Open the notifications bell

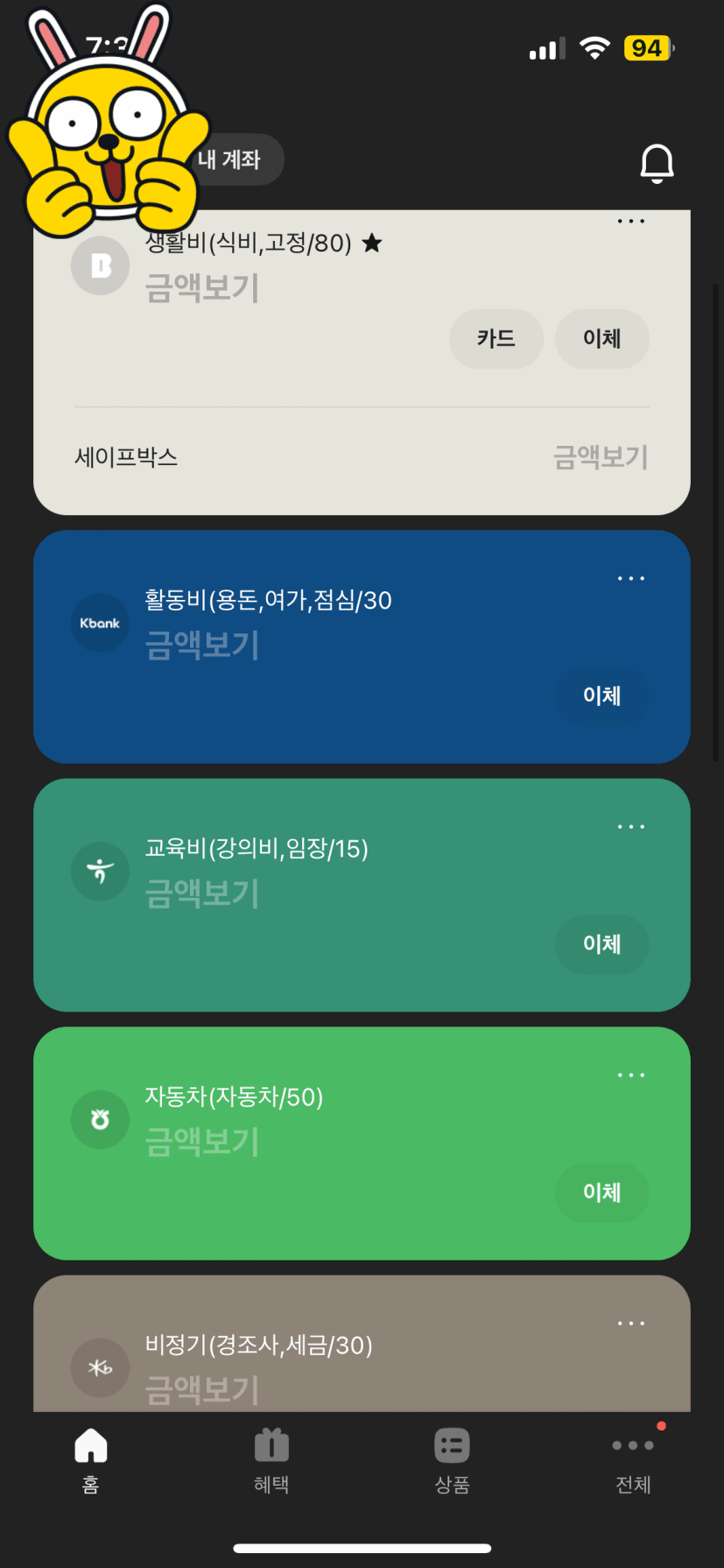pos(657,163)
